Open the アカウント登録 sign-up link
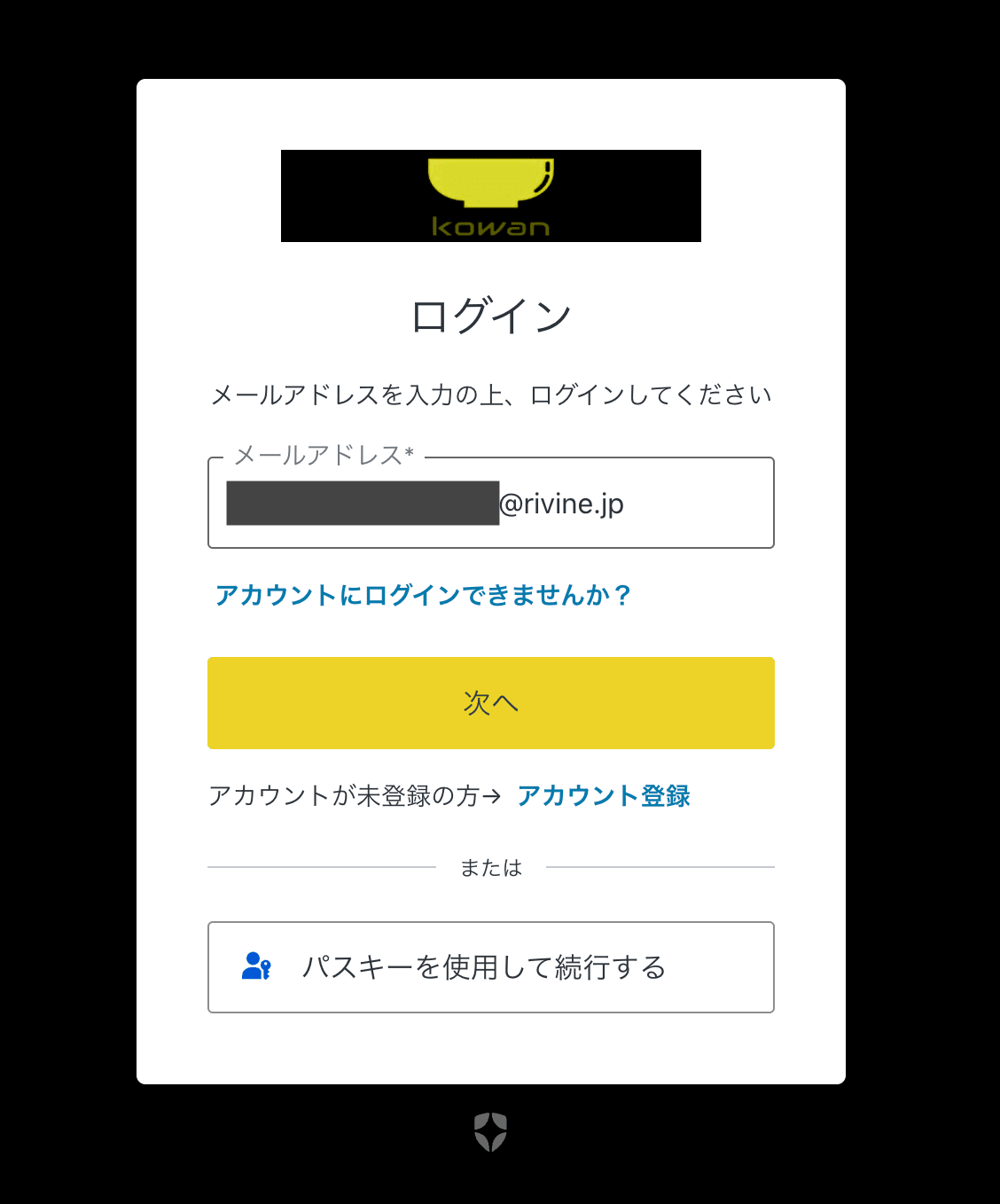The height and width of the screenshot is (1204, 1000). (x=603, y=796)
